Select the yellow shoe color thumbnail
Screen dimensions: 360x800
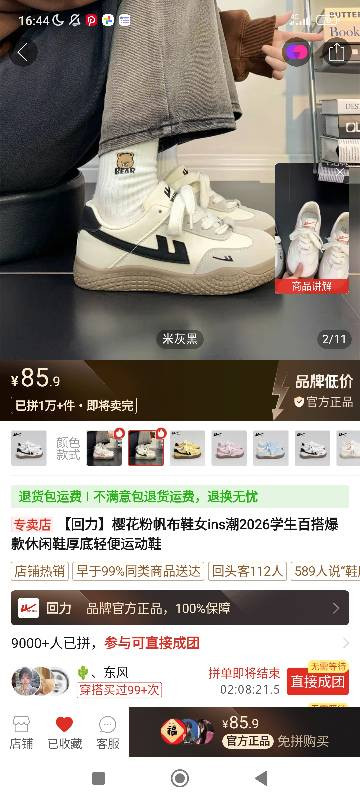click(188, 448)
